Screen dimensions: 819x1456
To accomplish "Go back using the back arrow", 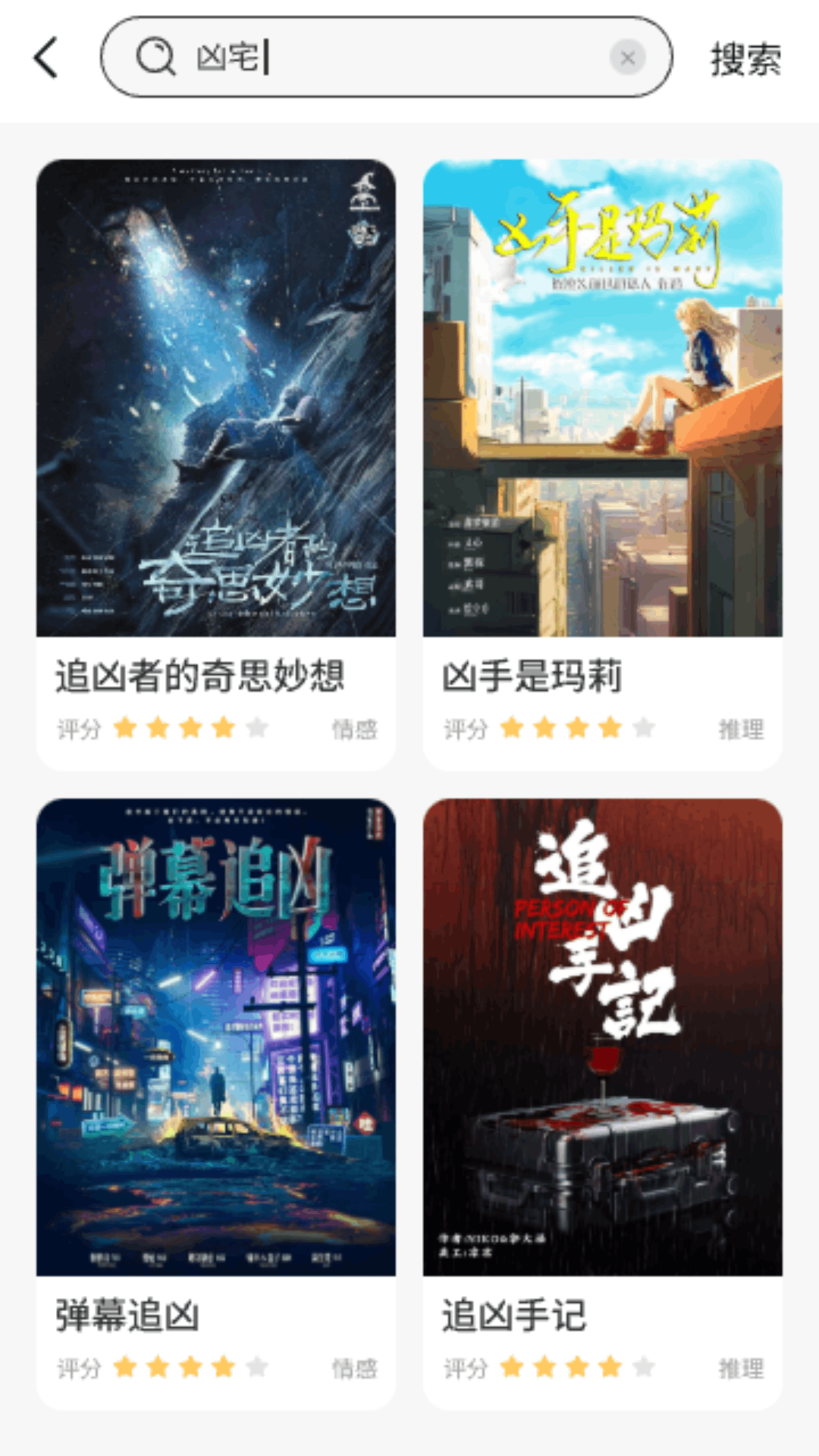I will (47, 58).
